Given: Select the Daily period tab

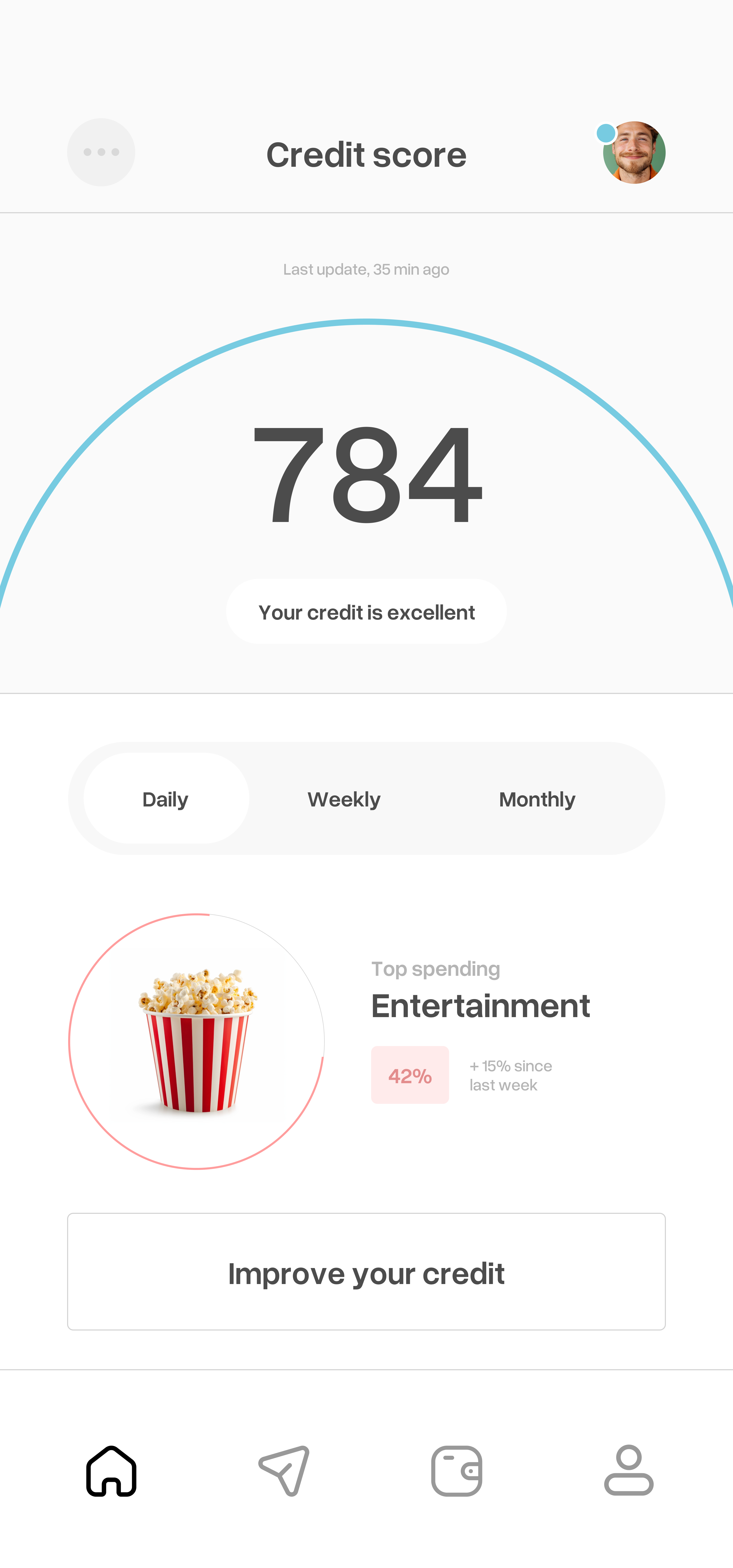Looking at the screenshot, I should (166, 799).
